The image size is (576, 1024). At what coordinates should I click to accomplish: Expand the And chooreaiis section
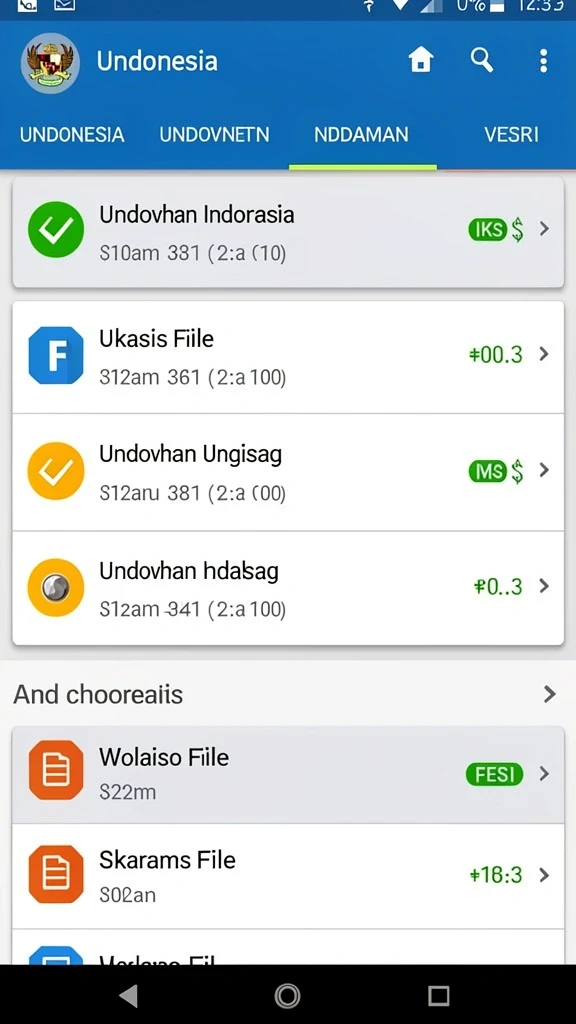pyautogui.click(x=288, y=694)
